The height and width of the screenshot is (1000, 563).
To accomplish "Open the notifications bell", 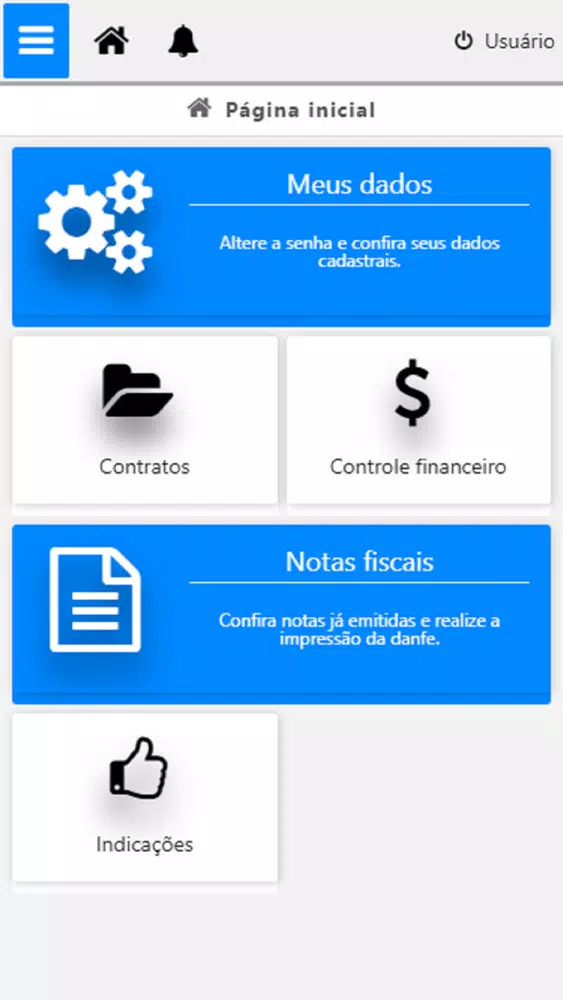I will [183, 41].
